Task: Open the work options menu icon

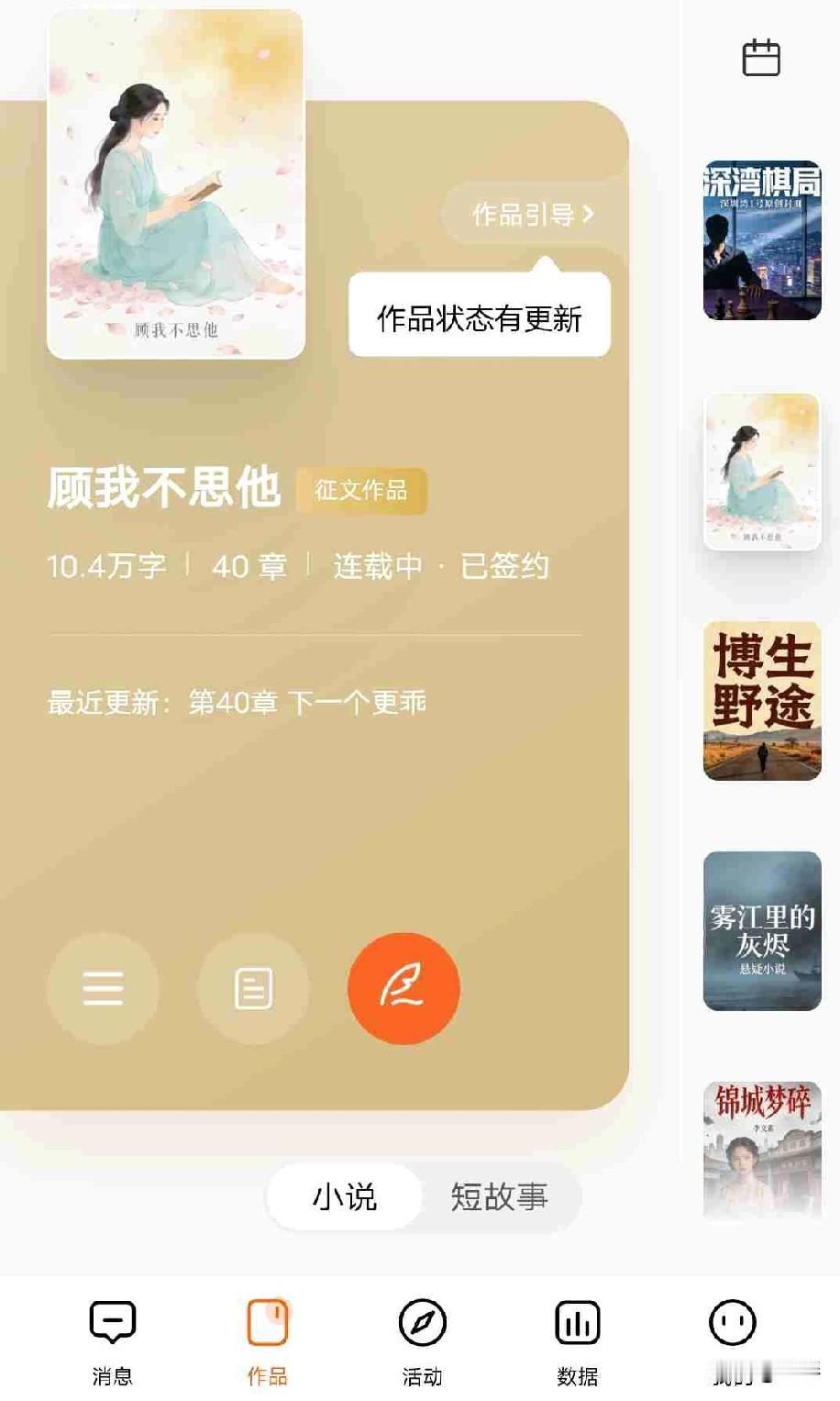Action: (103, 988)
